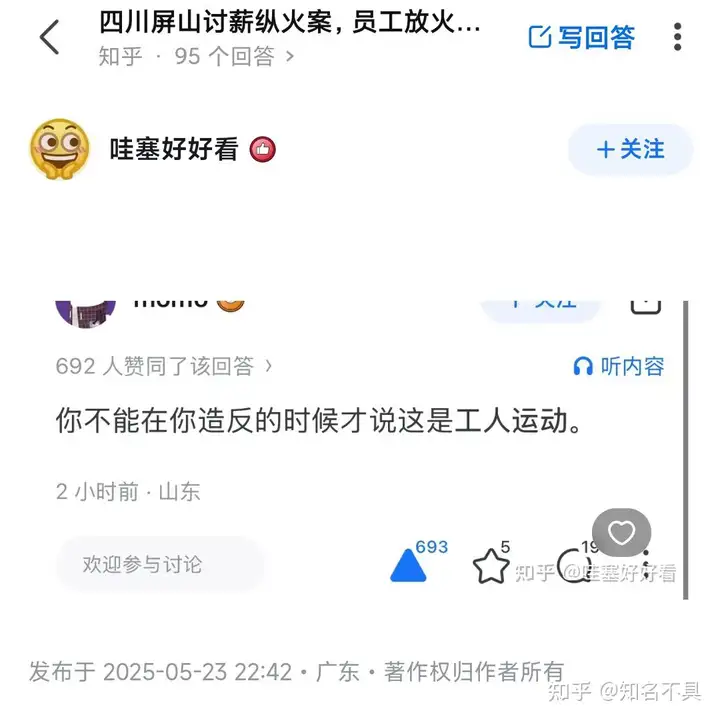Screen dimensions: 720x721
Task: Go back to the previous page
Action: [x=49, y=37]
